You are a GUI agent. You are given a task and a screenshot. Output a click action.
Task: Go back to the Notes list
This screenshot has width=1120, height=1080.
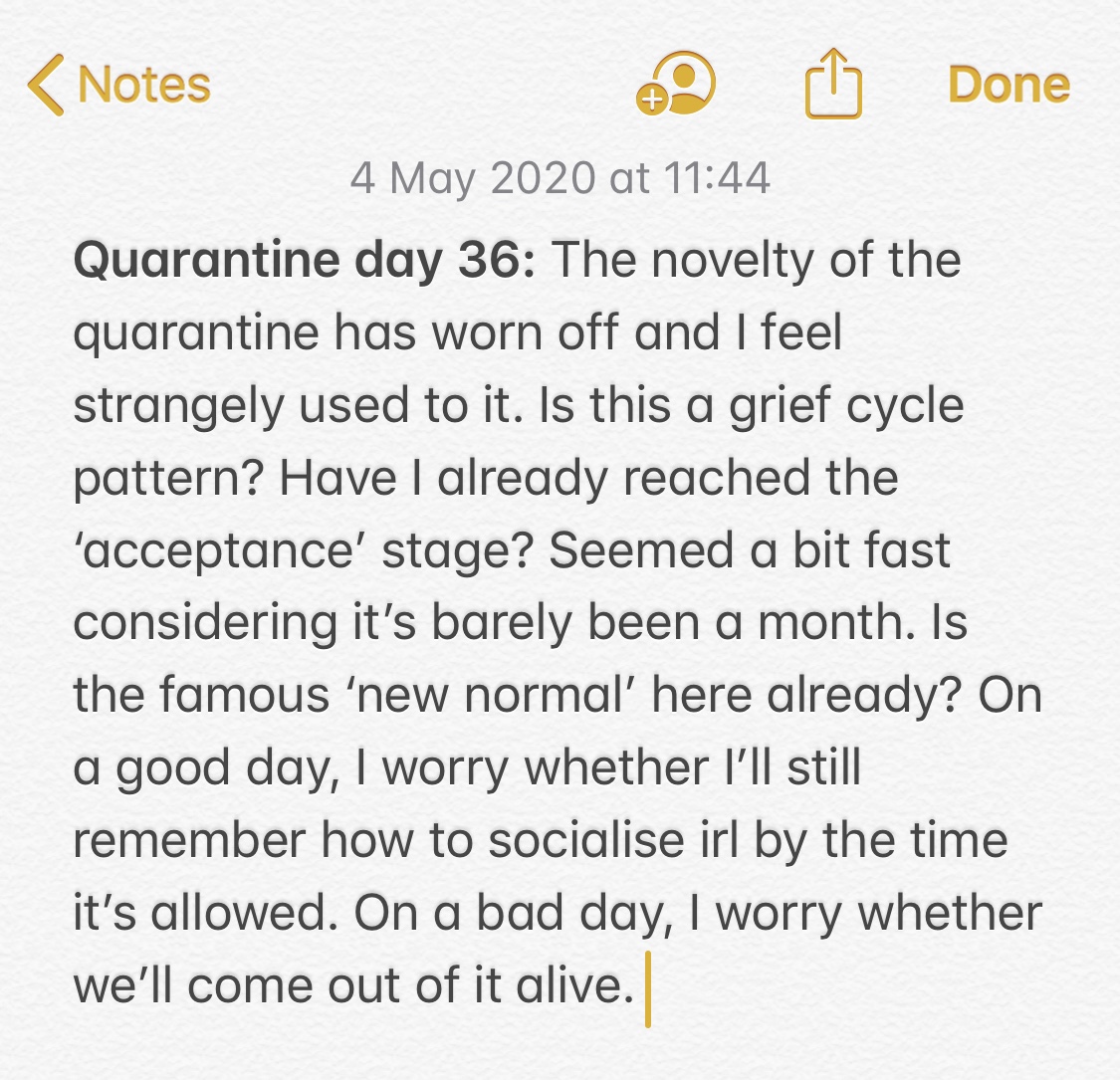[119, 85]
